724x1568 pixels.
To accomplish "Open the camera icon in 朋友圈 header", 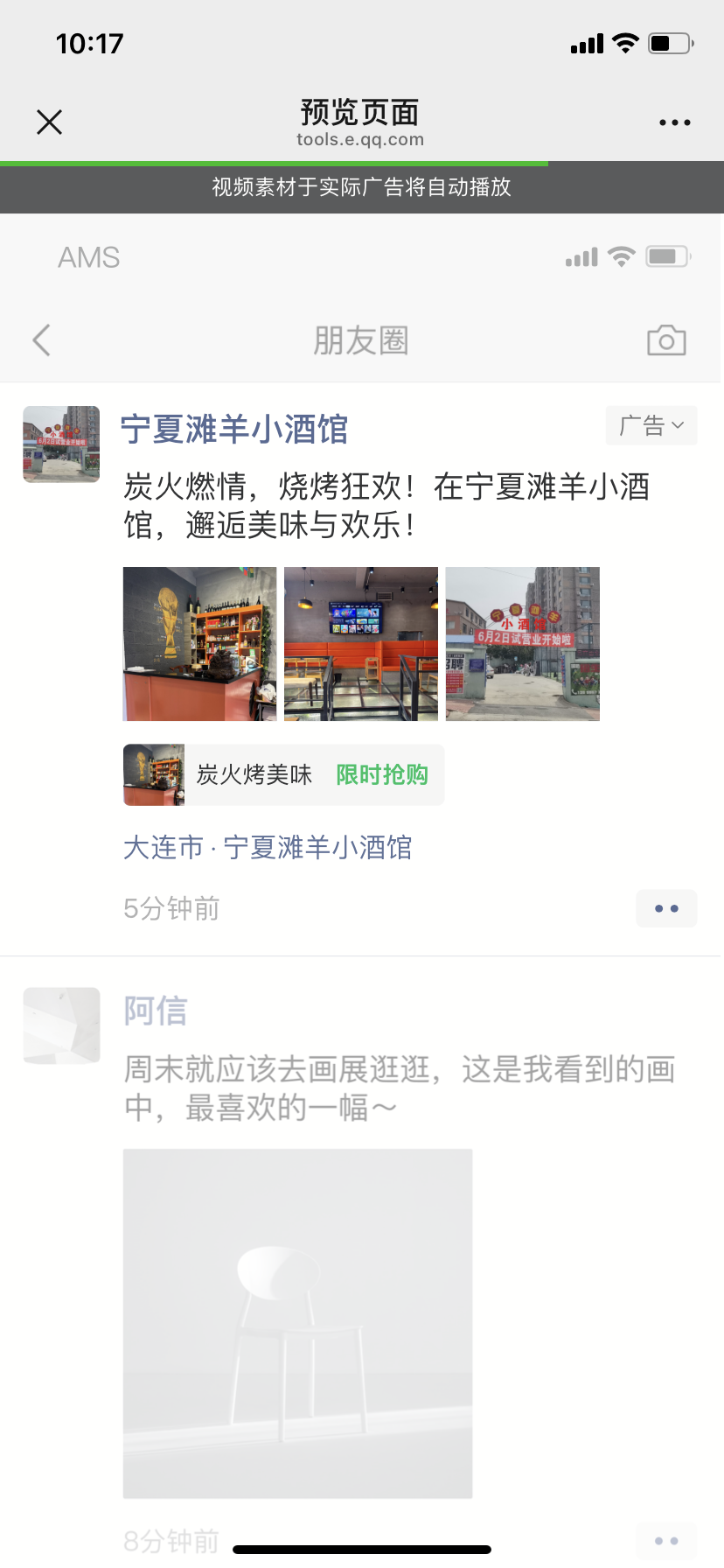I will point(666,340).
